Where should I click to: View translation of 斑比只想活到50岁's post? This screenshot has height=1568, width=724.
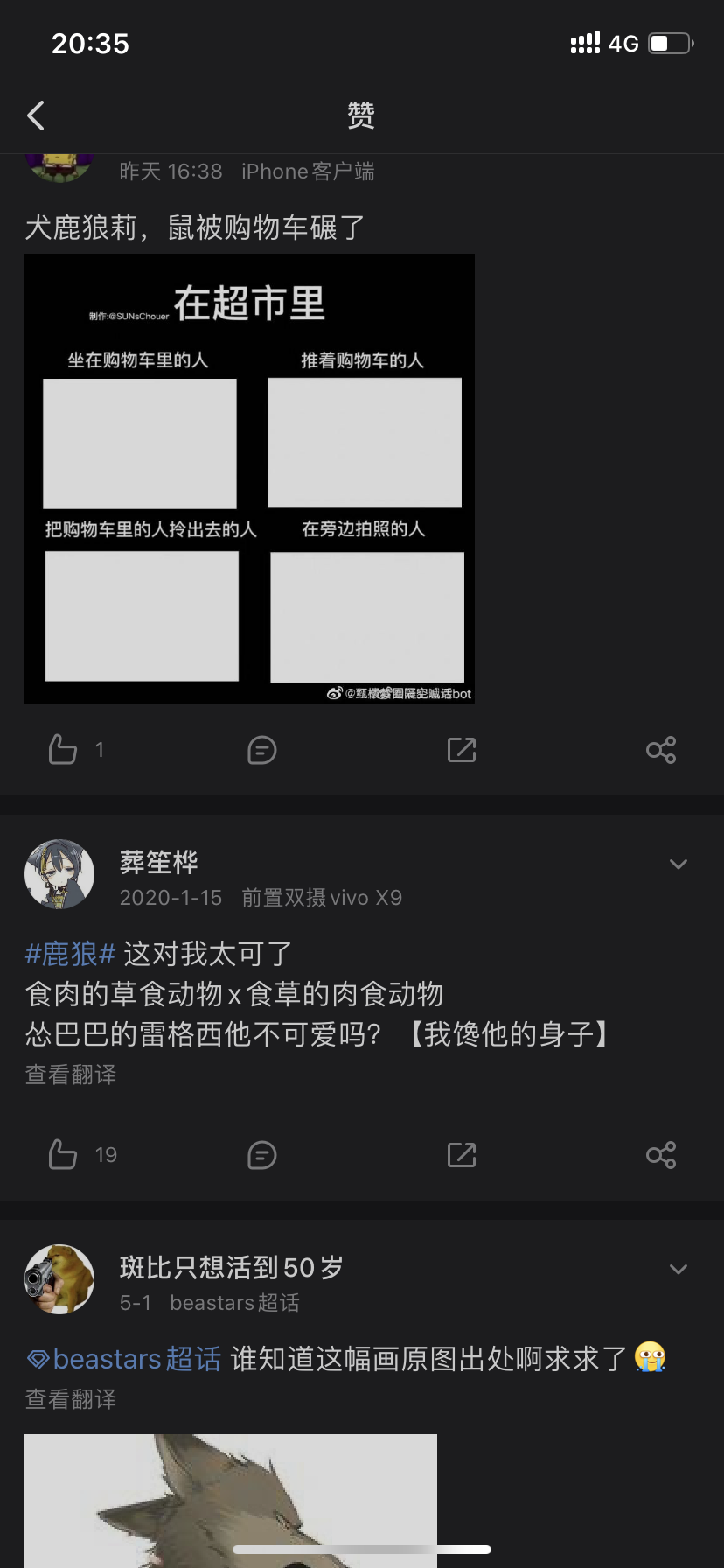click(71, 1399)
